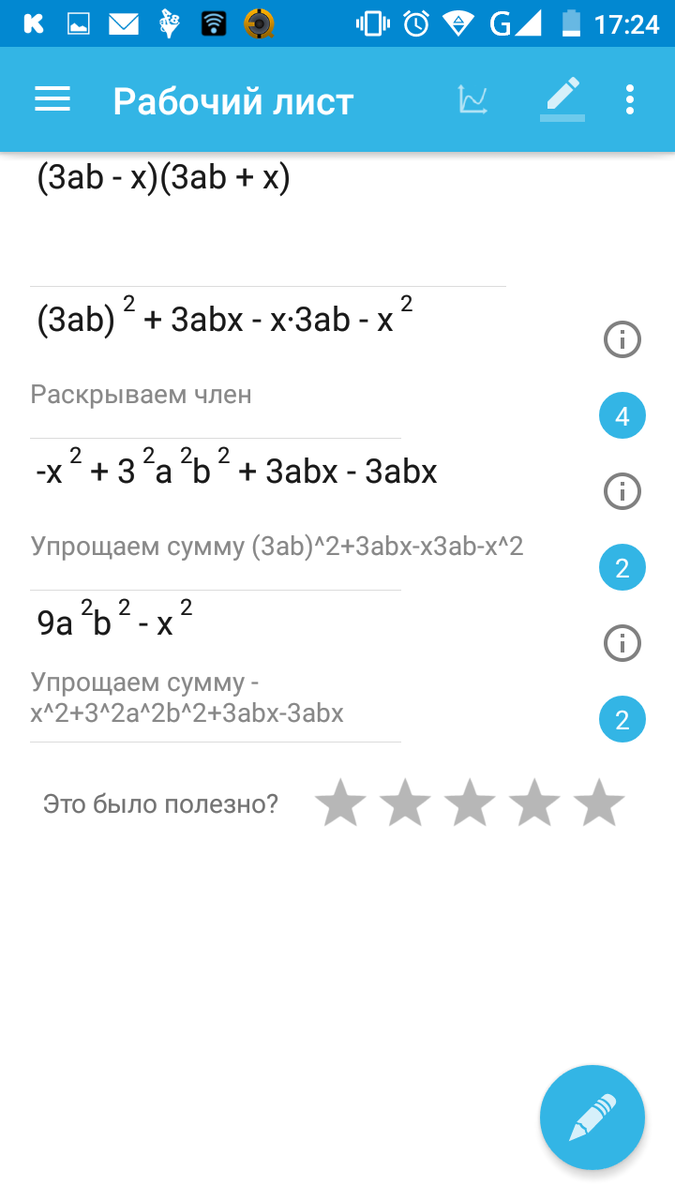This screenshot has height=1200, width=675.
Task: Rate usefulness one star
Action: [340, 803]
